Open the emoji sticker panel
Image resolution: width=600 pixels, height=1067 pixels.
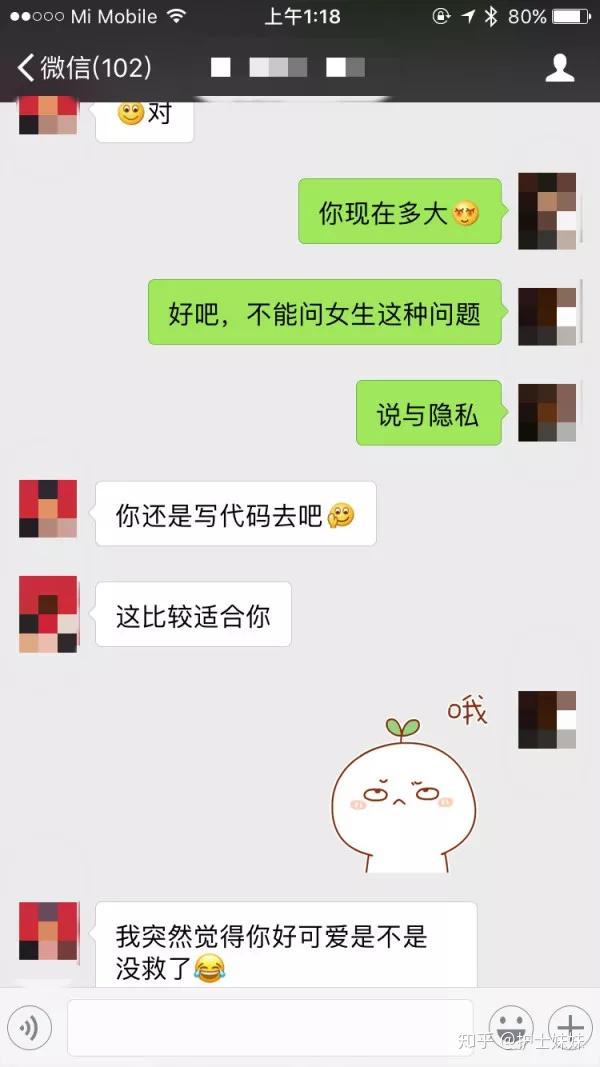pos(511,1028)
